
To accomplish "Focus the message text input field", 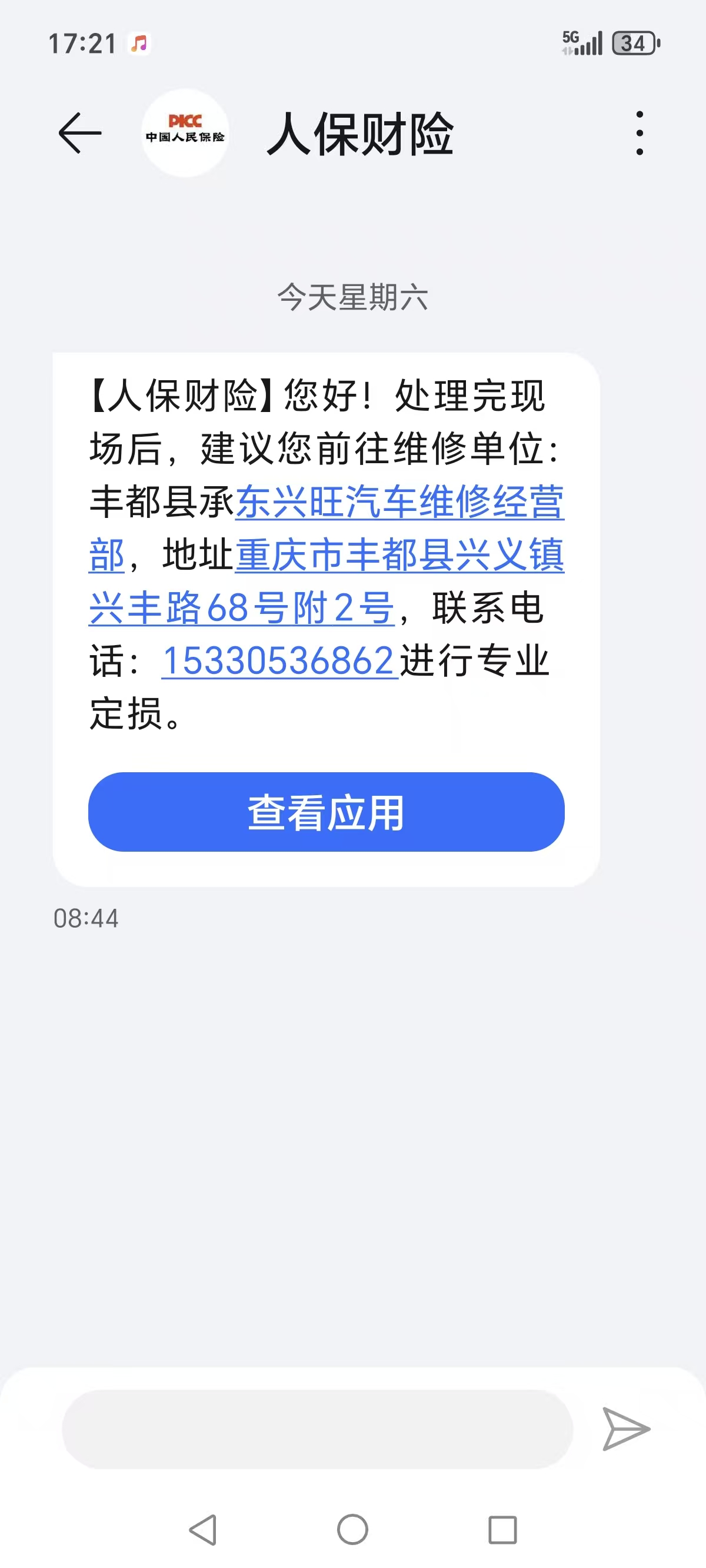I will (x=317, y=1429).
